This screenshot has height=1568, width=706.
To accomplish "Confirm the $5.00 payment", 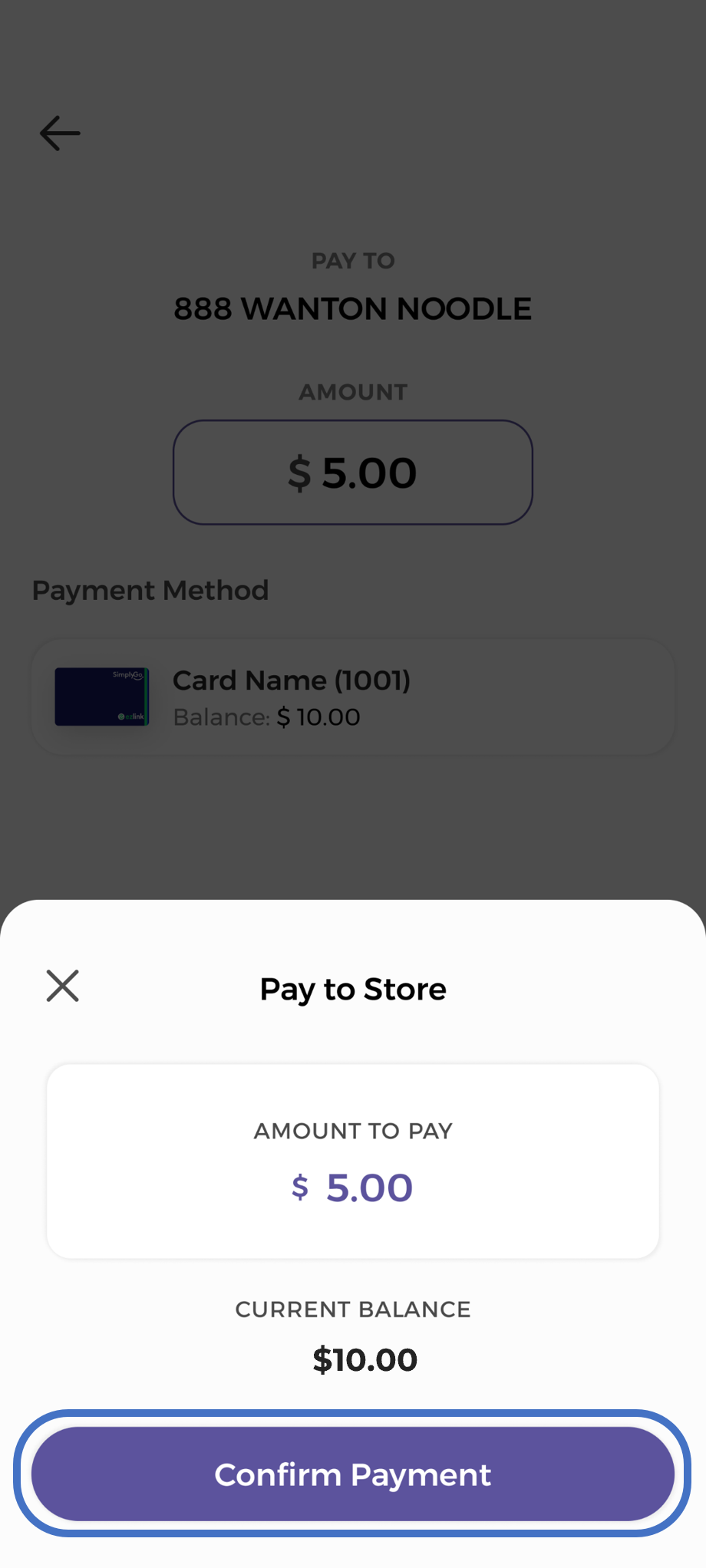I will tap(352, 1474).
